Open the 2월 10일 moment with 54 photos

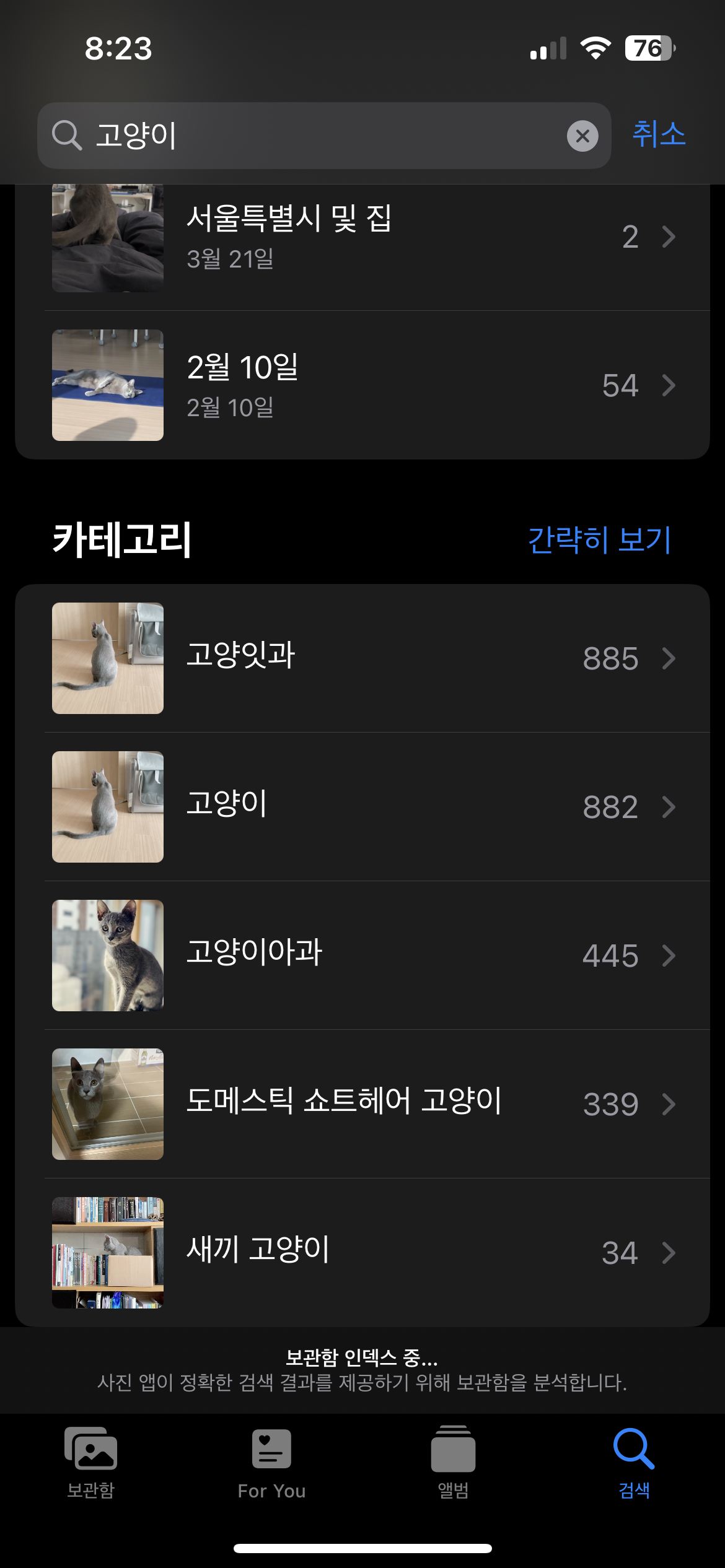(x=362, y=385)
